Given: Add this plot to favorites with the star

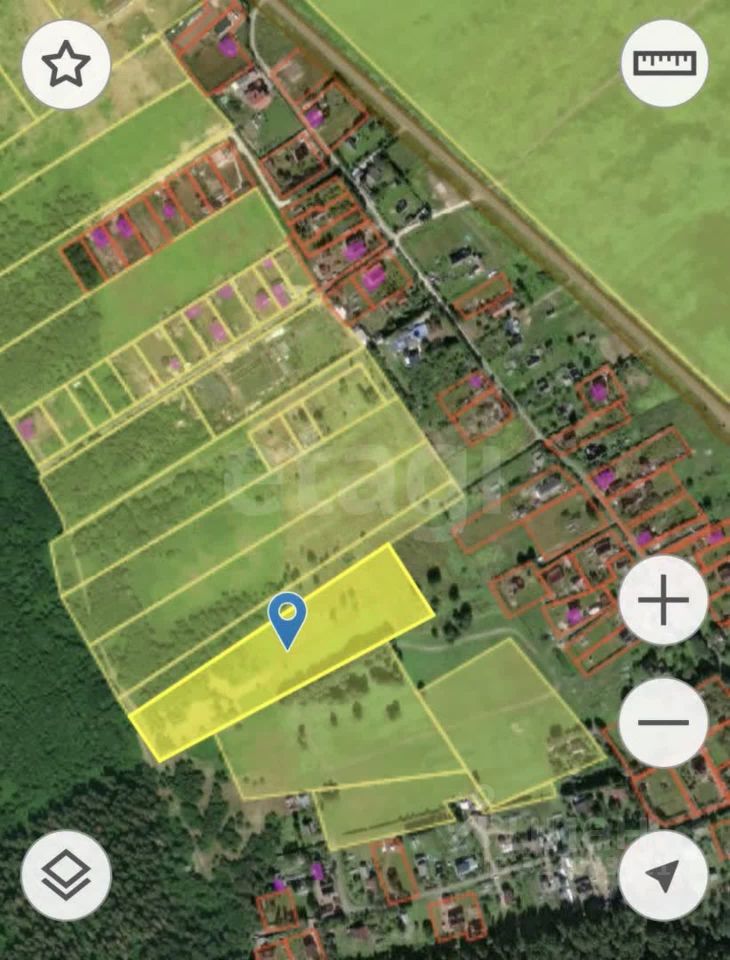Looking at the screenshot, I should (66, 64).
